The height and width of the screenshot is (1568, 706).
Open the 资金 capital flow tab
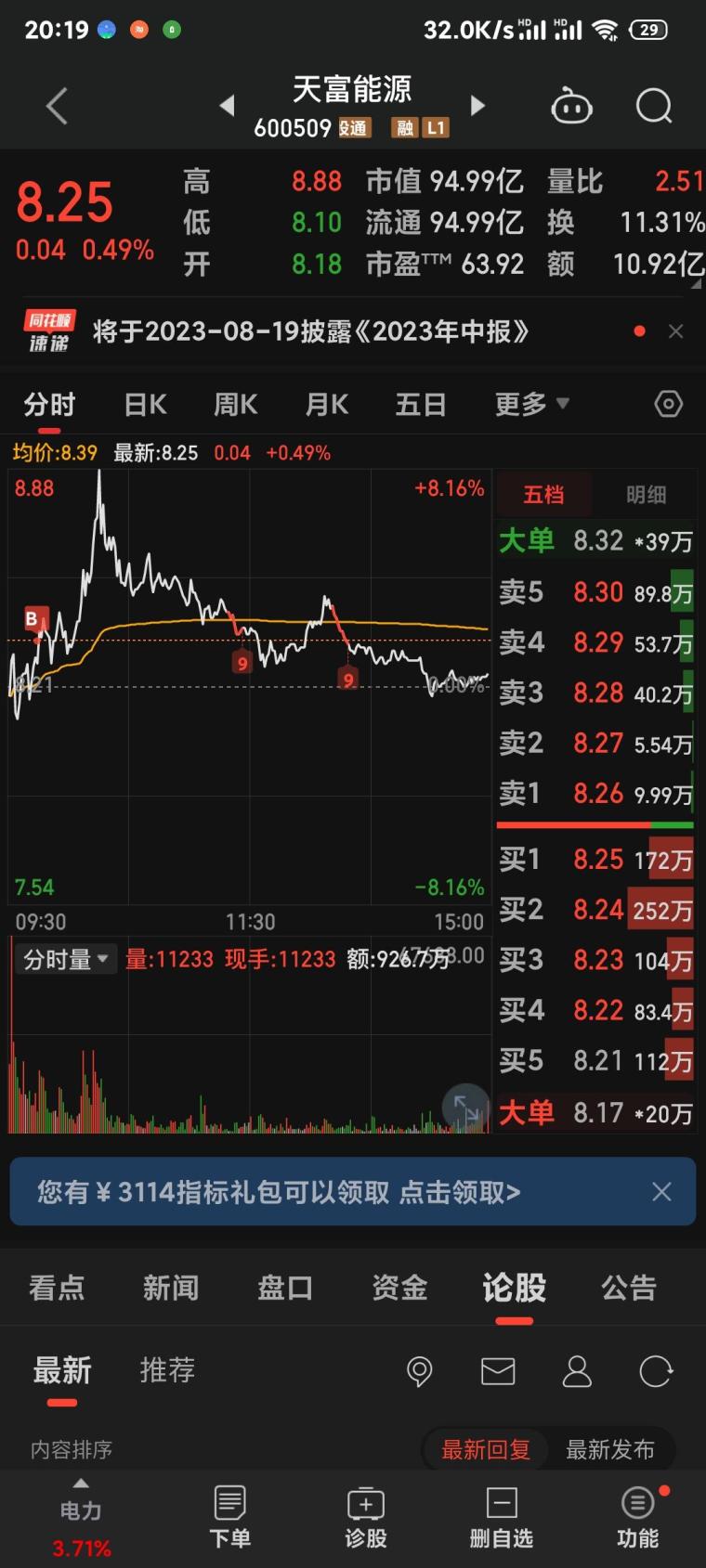tap(399, 1288)
